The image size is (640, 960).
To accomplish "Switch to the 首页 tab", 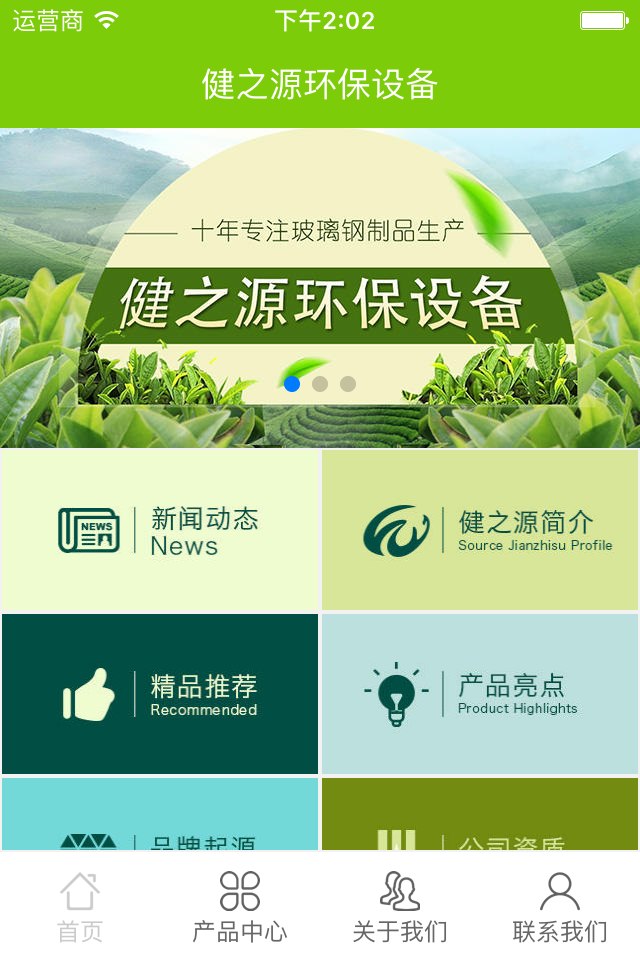I will click(80, 906).
